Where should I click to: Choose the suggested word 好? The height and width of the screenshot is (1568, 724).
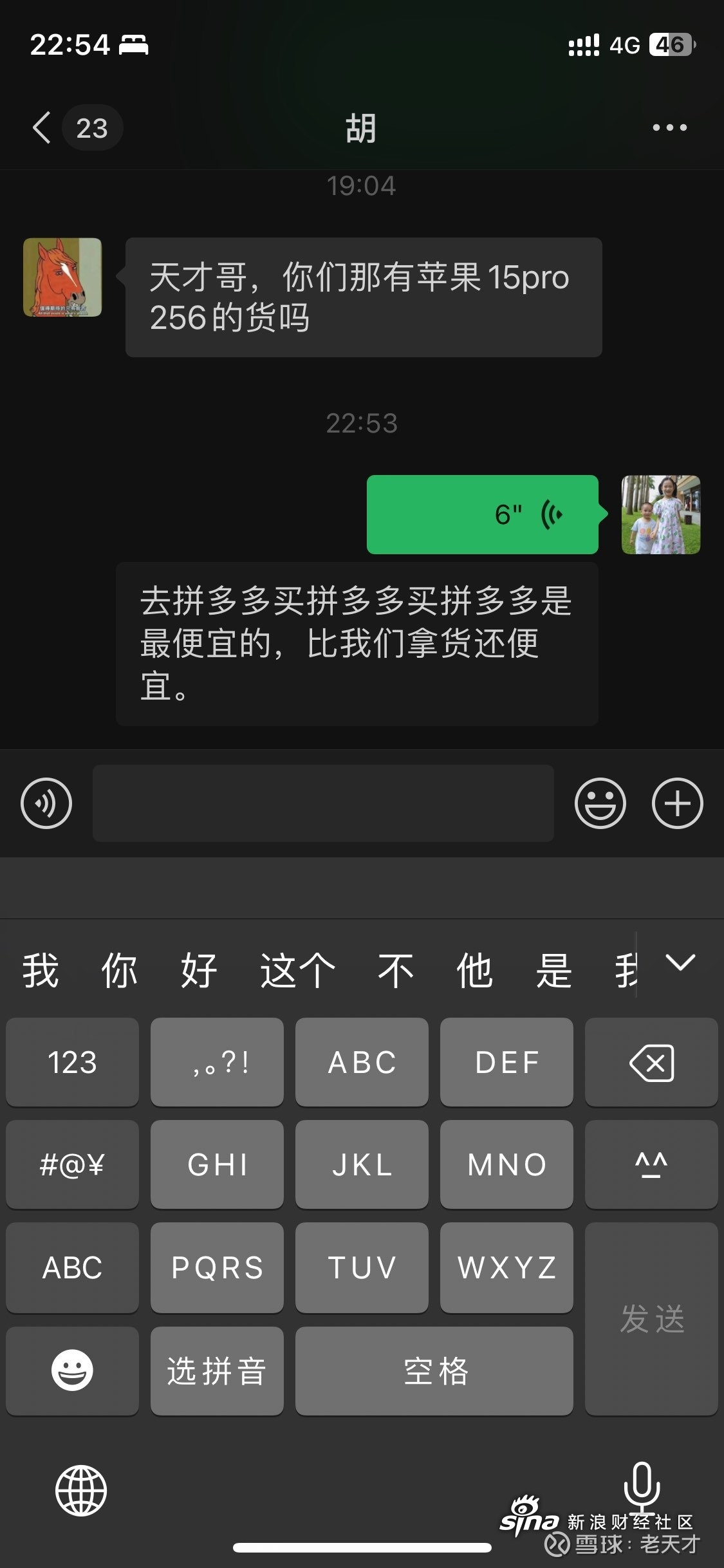198,970
